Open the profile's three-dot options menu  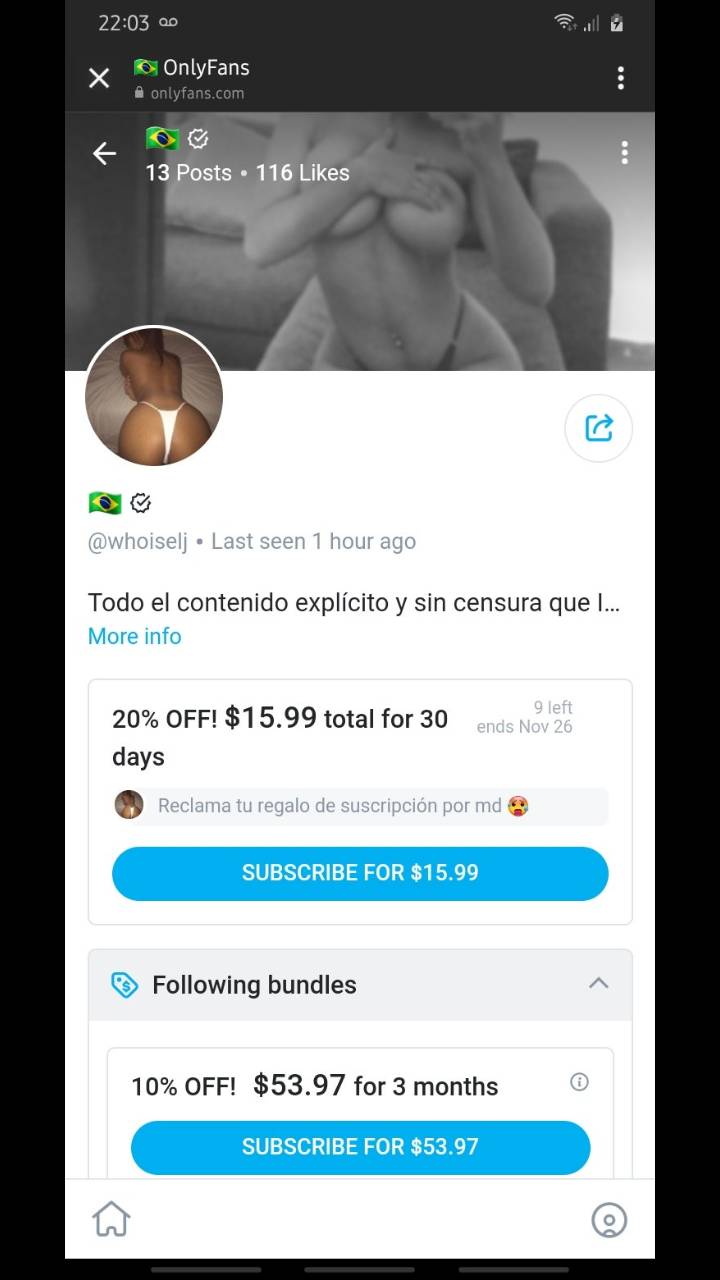(x=624, y=153)
